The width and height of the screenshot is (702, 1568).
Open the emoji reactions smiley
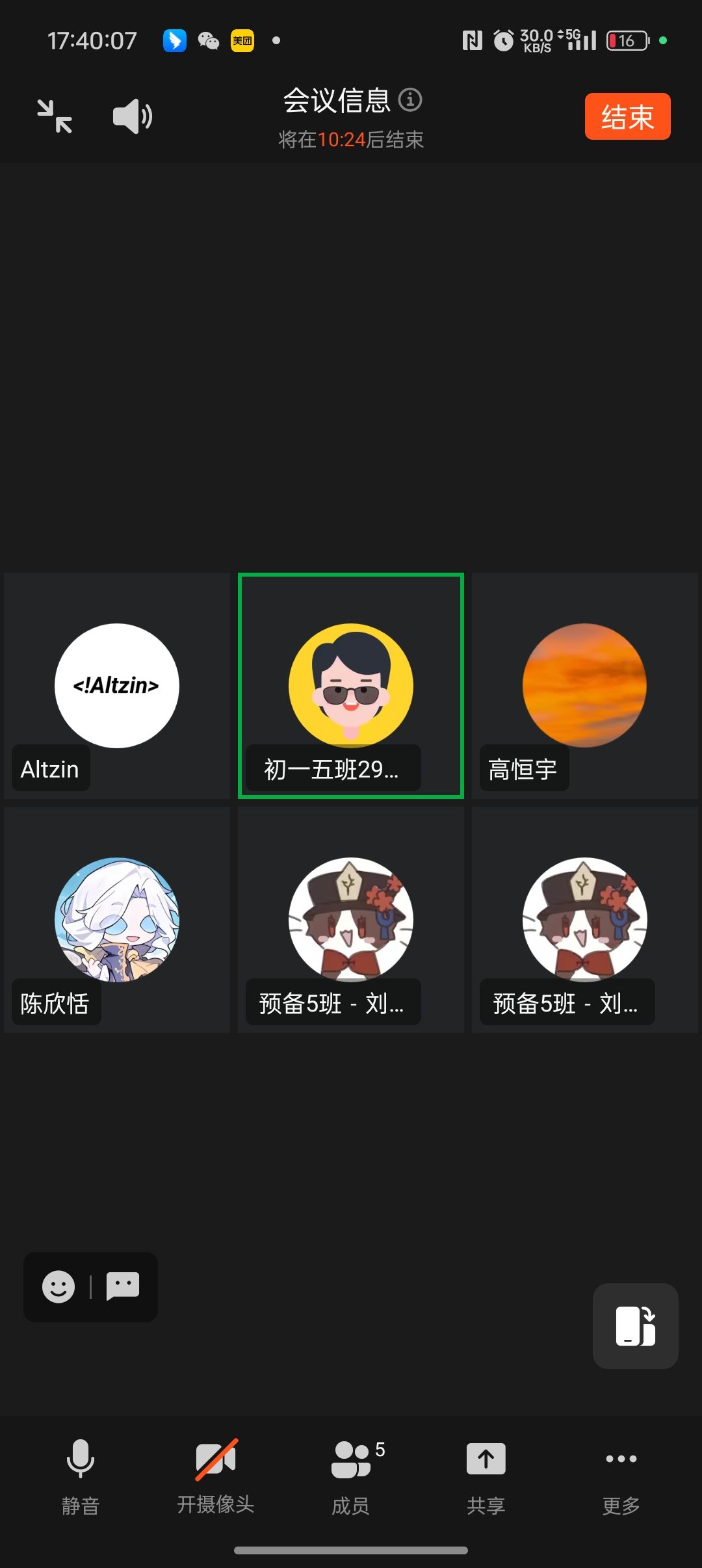point(58,1287)
